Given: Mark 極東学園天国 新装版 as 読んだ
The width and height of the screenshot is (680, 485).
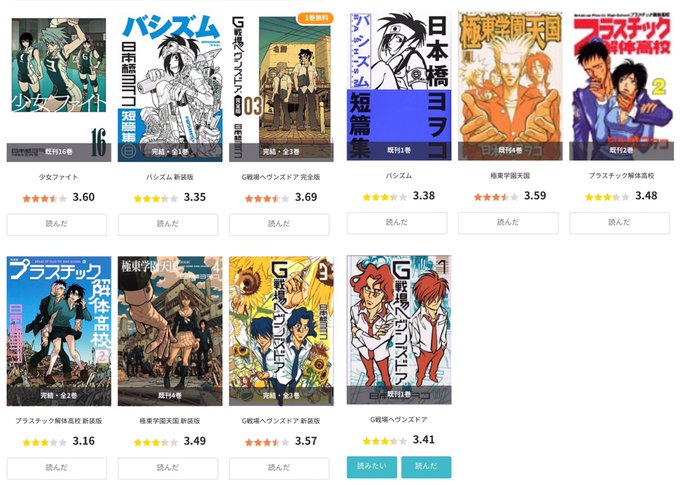Looking at the screenshot, I should tap(168, 468).
